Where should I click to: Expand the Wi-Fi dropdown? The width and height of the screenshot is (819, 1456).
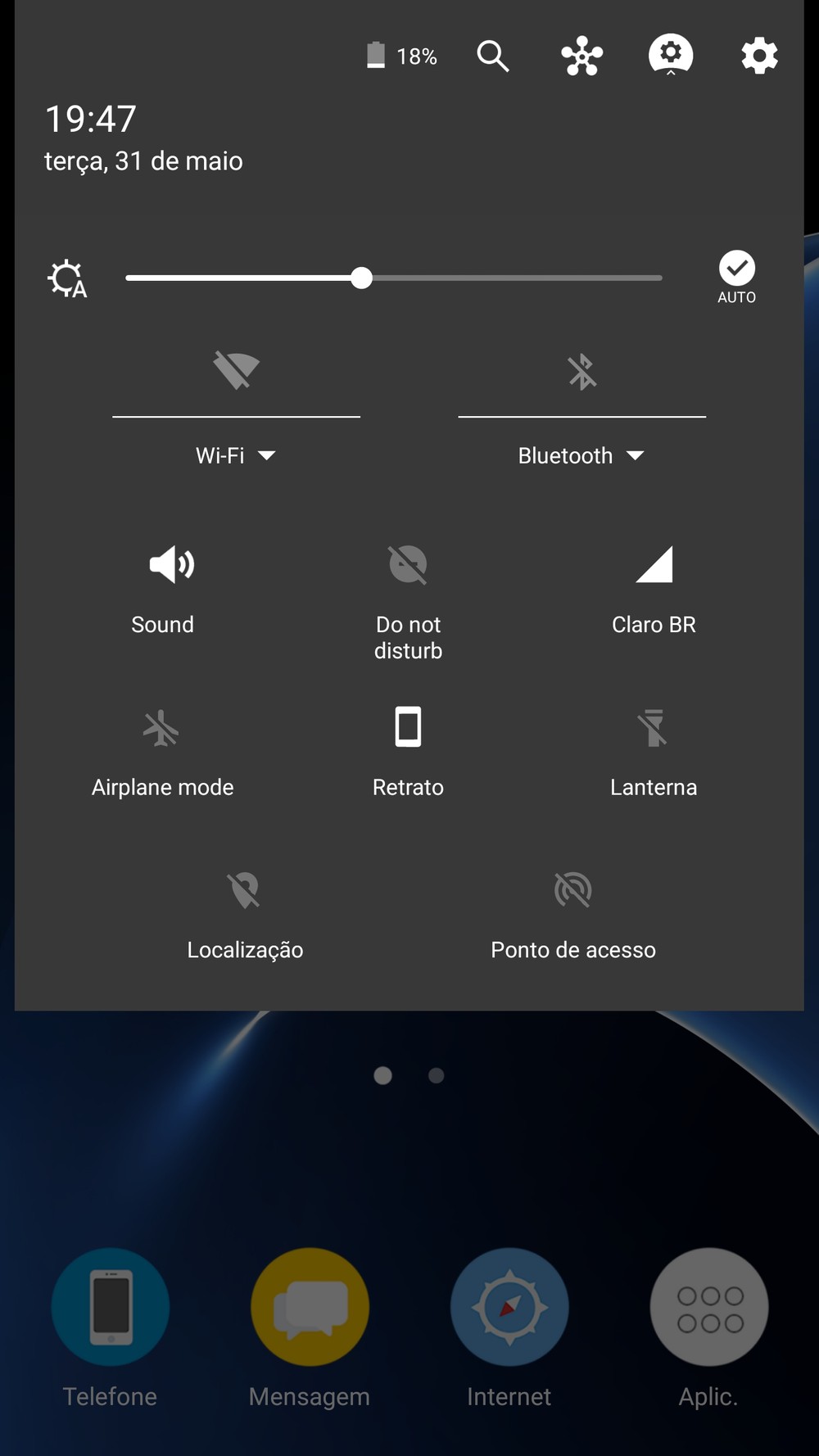click(236, 455)
